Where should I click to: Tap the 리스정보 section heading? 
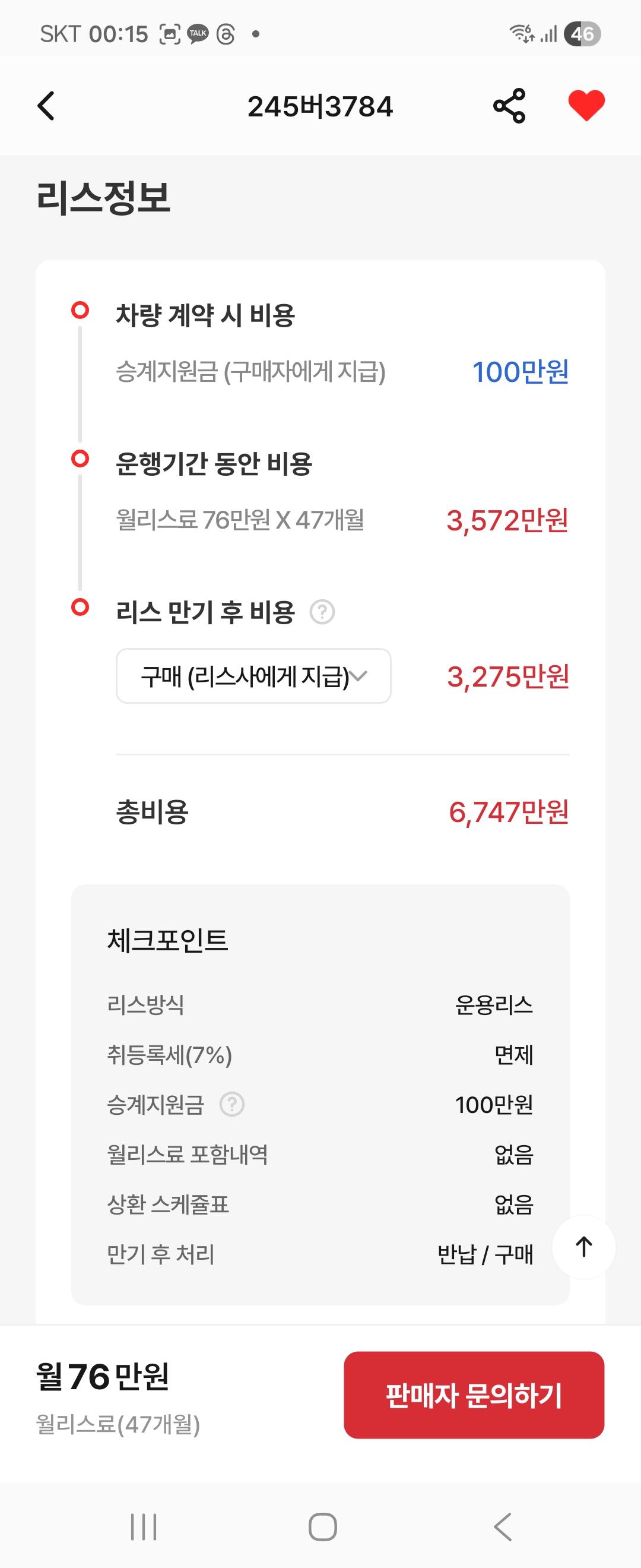tap(103, 196)
